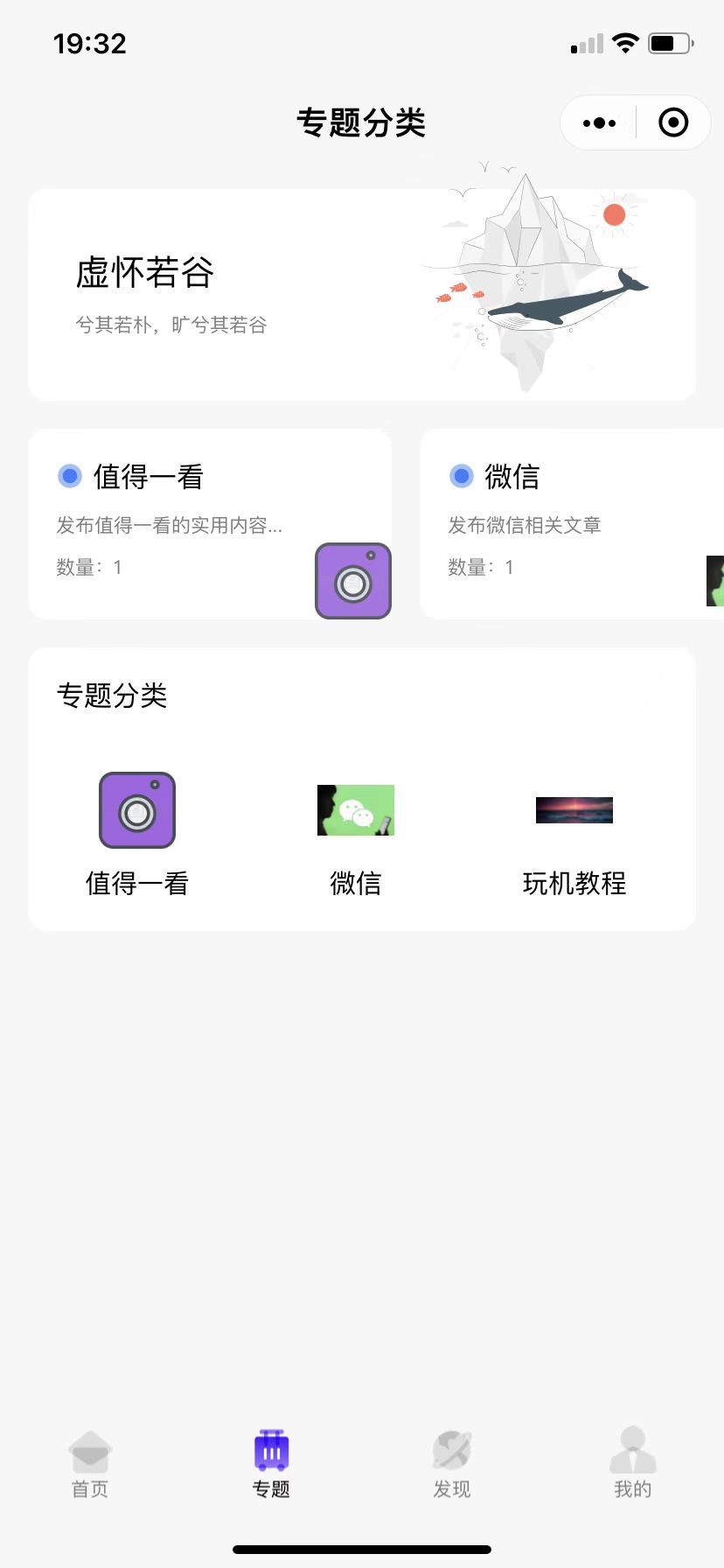Image resolution: width=724 pixels, height=1568 pixels.
Task: Open the 虚怀若谷 banner card
Action: (x=362, y=295)
